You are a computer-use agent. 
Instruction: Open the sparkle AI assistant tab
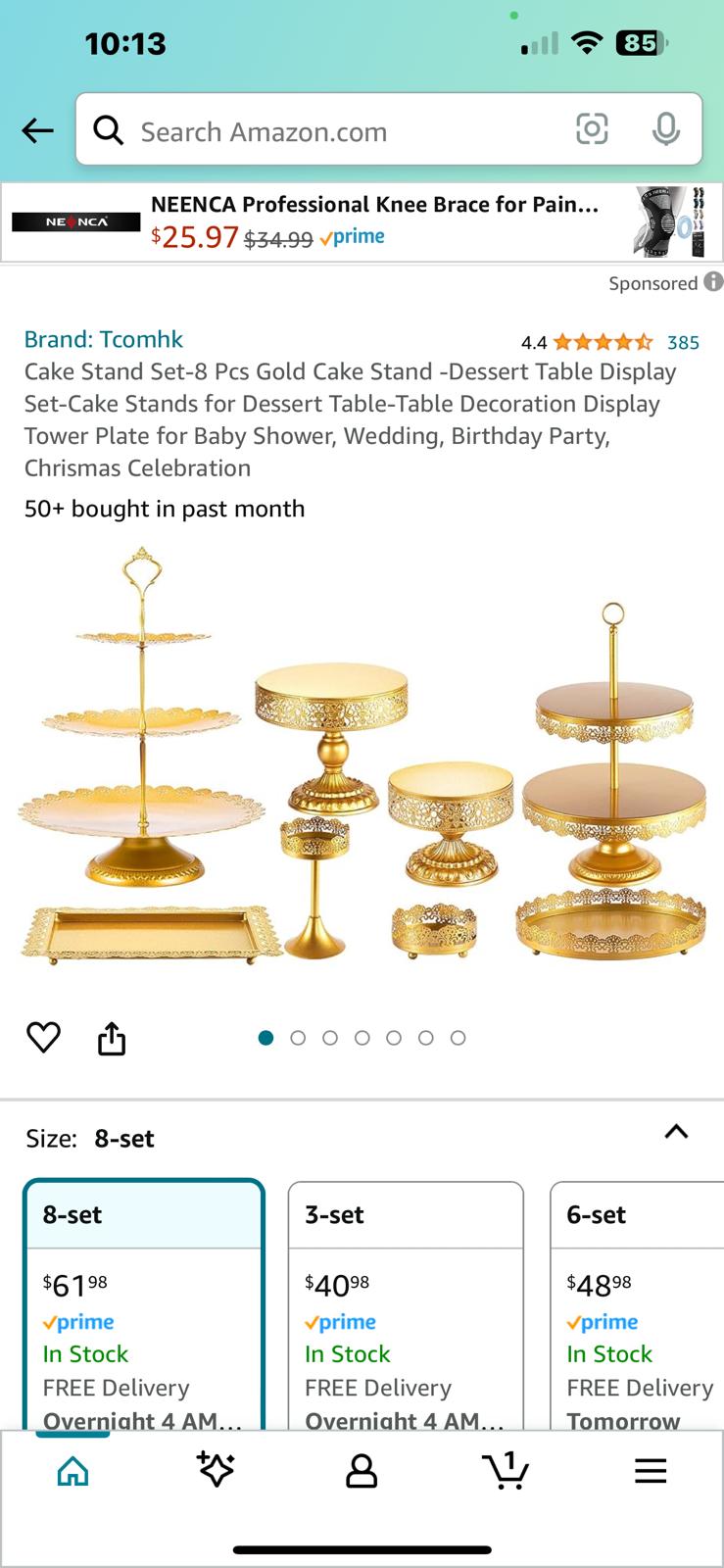216,1470
